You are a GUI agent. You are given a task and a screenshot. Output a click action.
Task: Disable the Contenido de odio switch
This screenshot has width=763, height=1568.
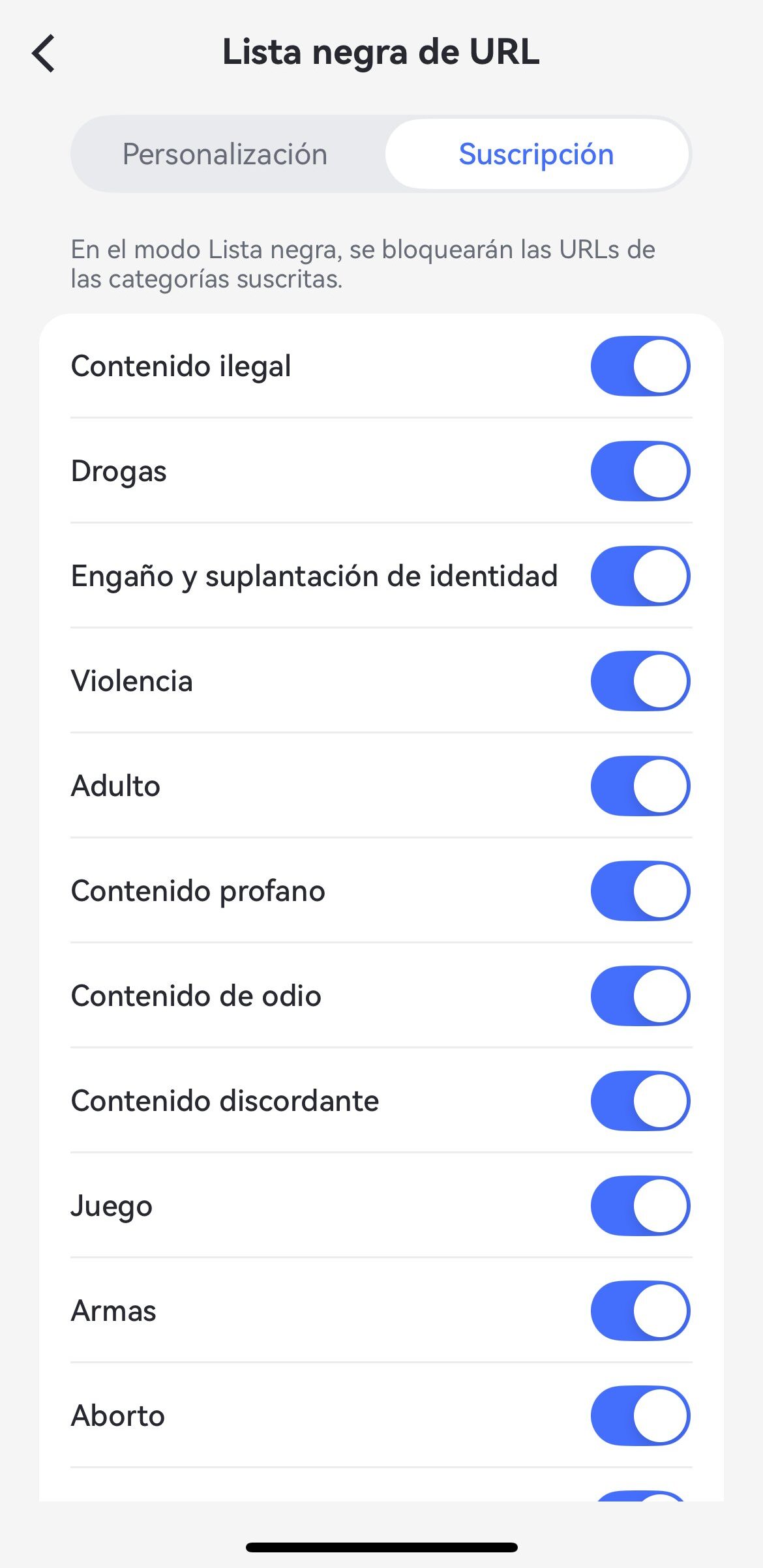pos(640,996)
